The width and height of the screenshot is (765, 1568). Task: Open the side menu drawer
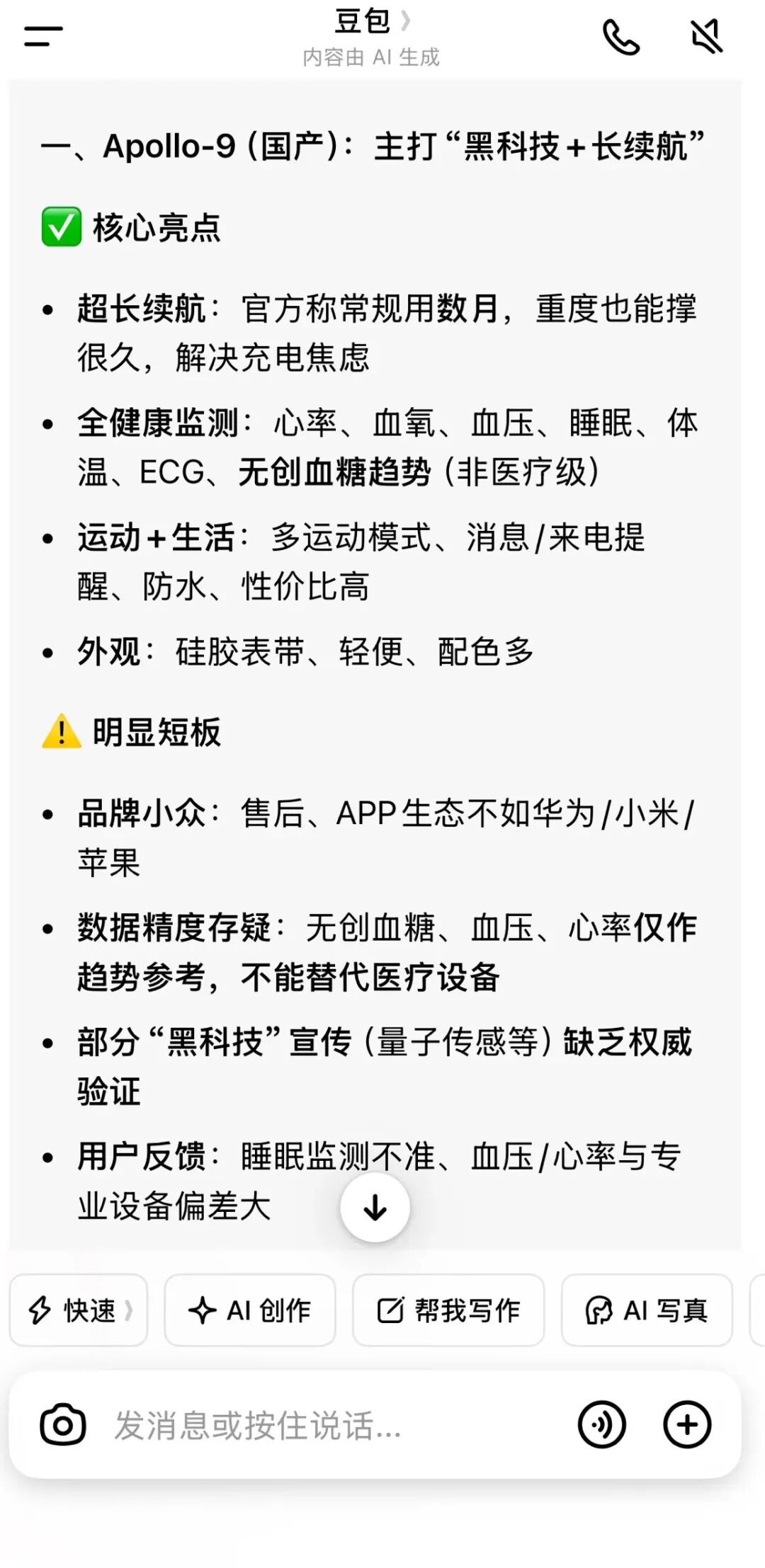(43, 36)
